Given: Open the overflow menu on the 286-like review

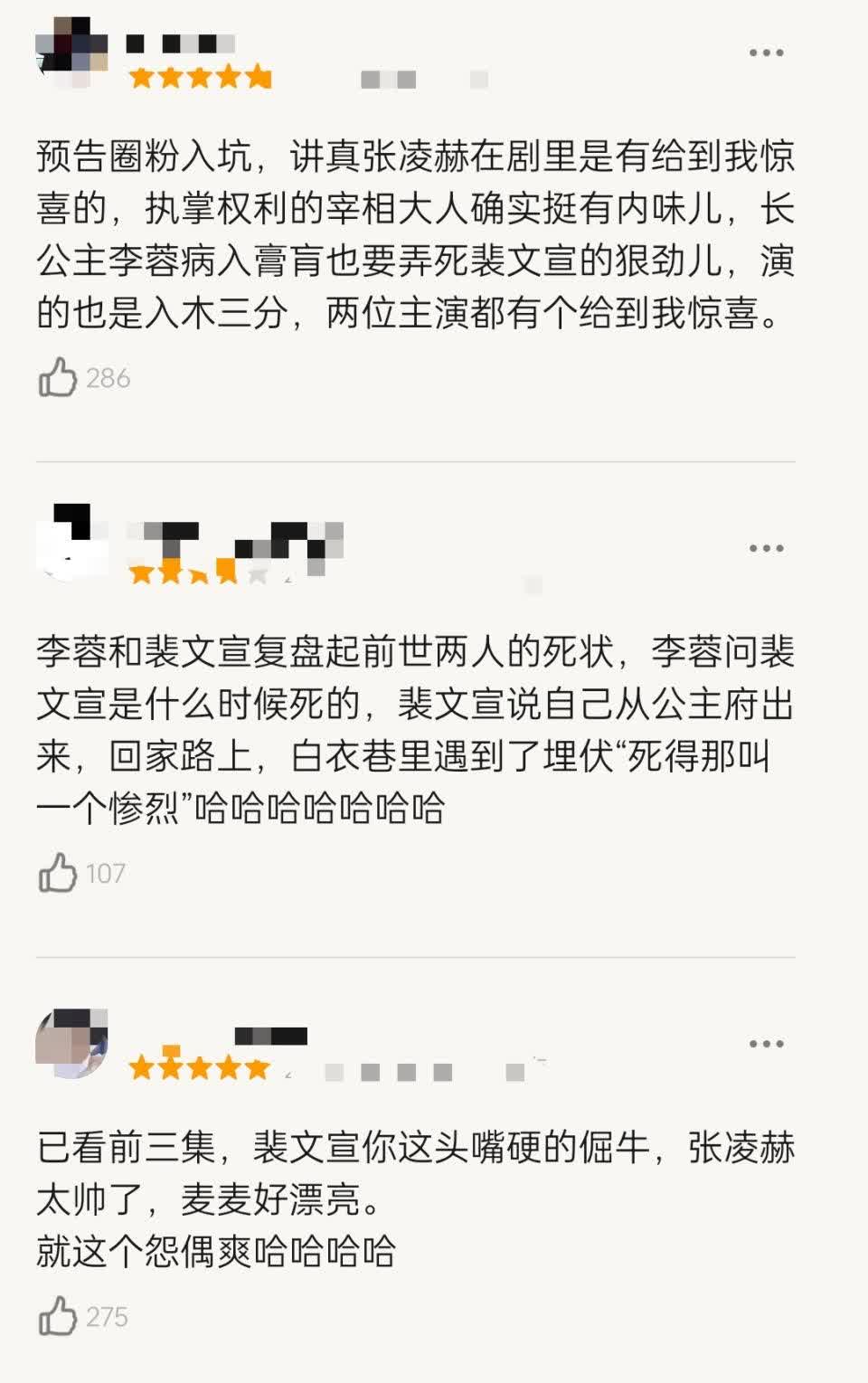Looking at the screenshot, I should pos(766,53).
